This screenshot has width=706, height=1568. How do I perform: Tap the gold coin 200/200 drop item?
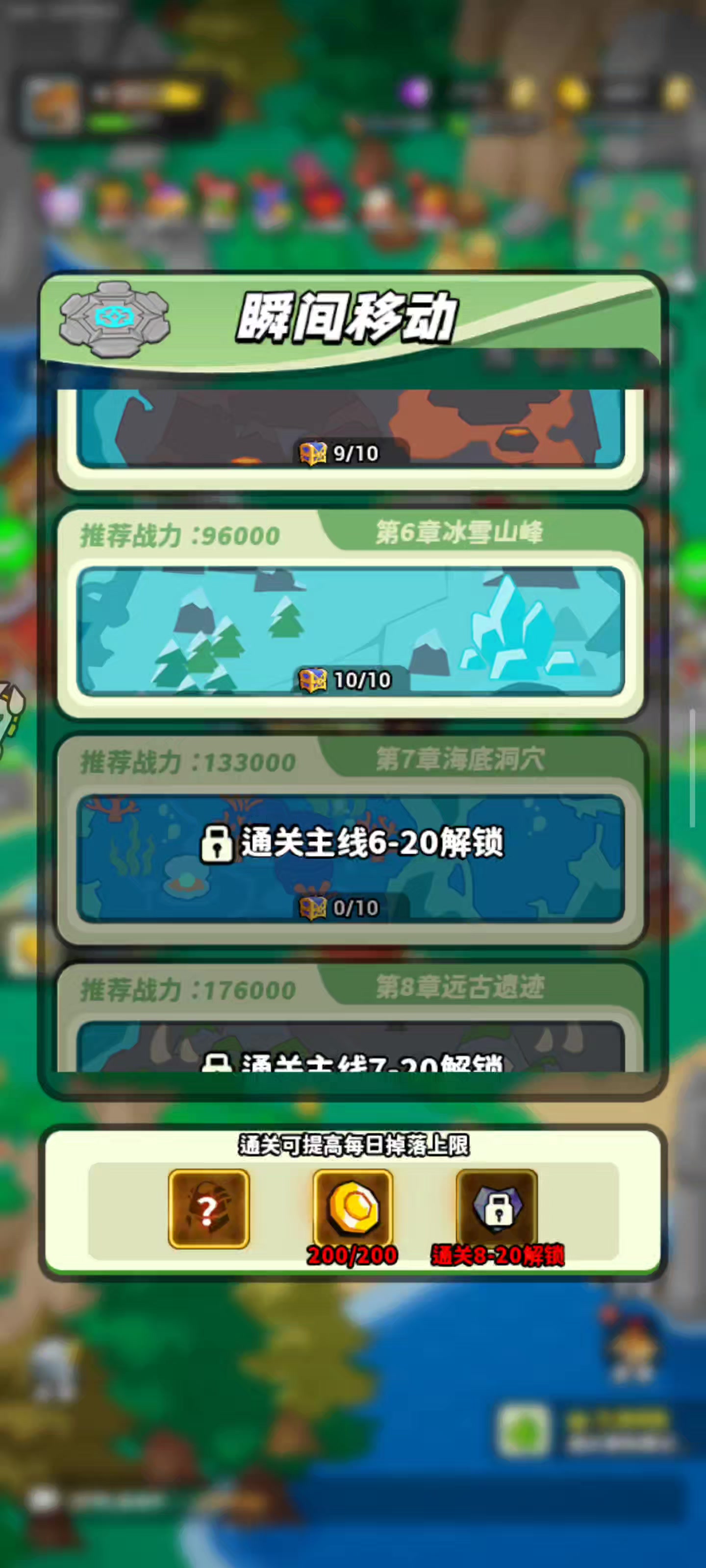(353, 1209)
